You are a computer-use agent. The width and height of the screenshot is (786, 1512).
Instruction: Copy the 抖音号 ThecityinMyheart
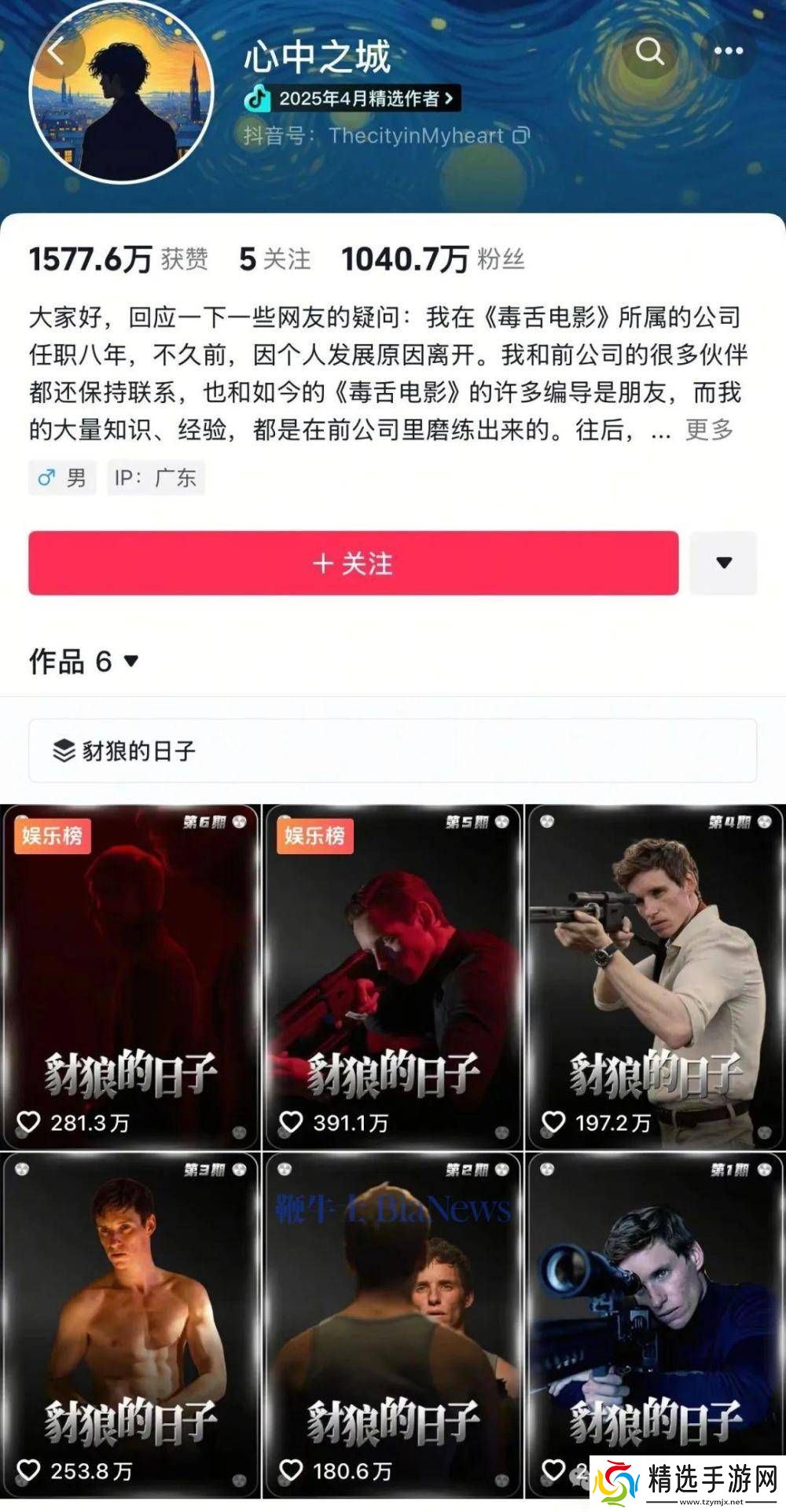pos(521,135)
